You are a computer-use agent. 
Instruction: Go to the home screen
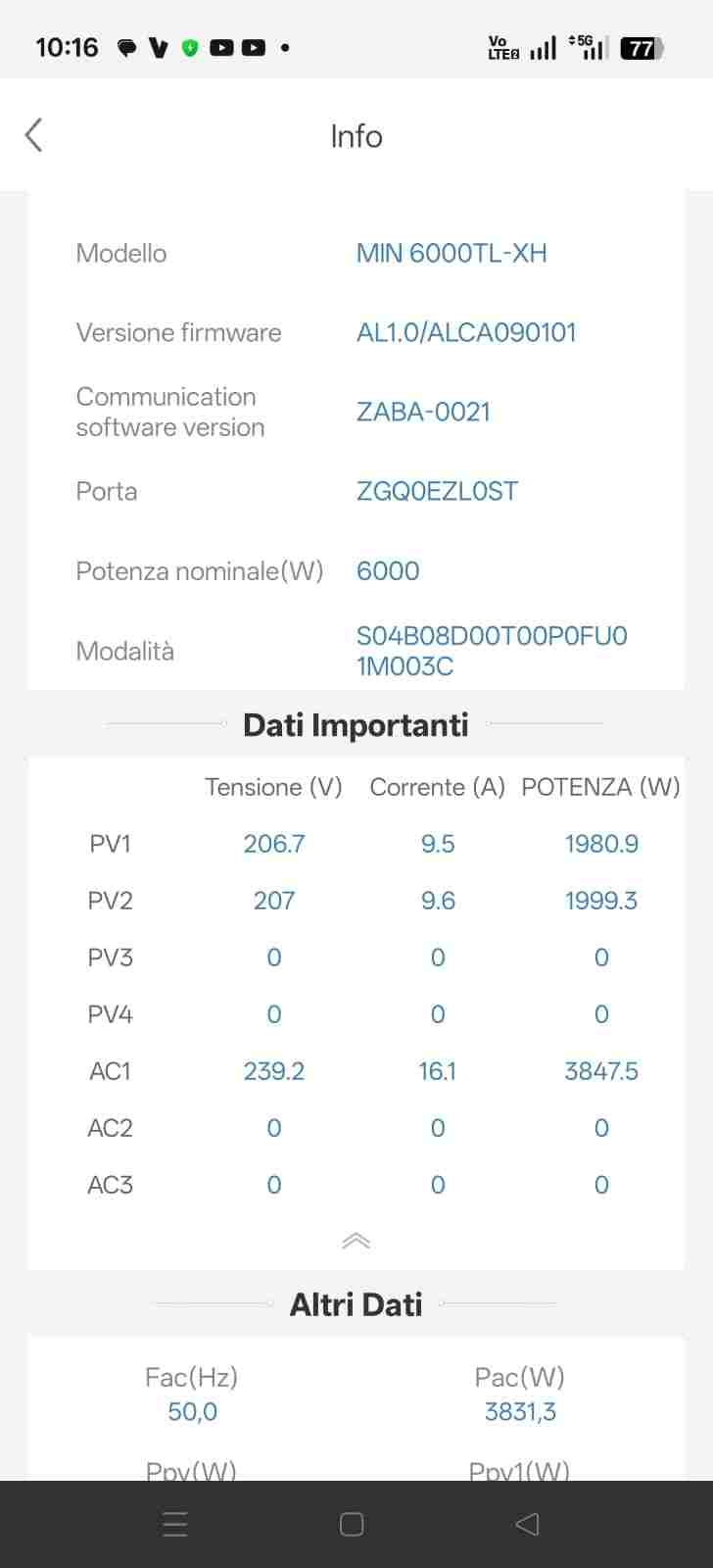(352, 1524)
